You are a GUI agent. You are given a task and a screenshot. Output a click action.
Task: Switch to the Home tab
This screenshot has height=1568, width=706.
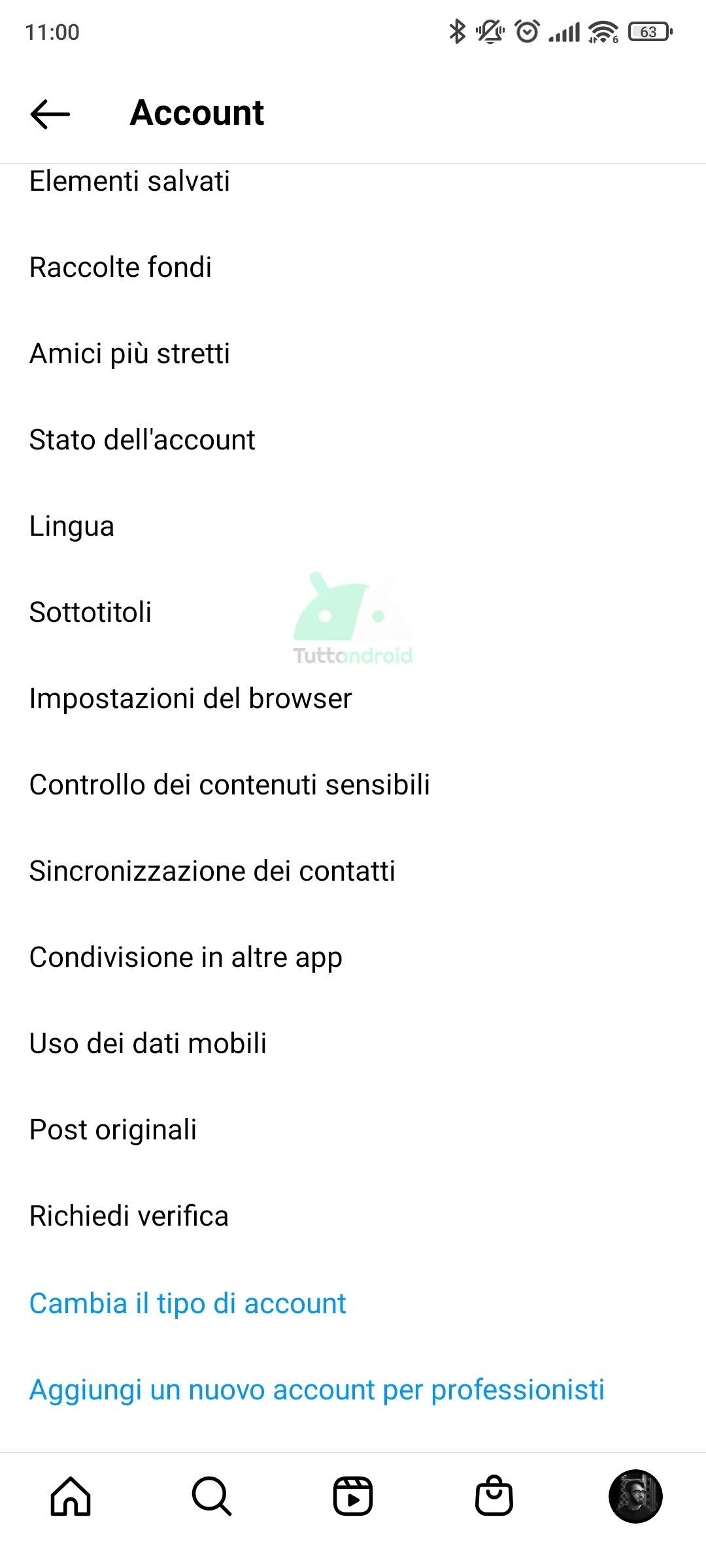tap(71, 1496)
